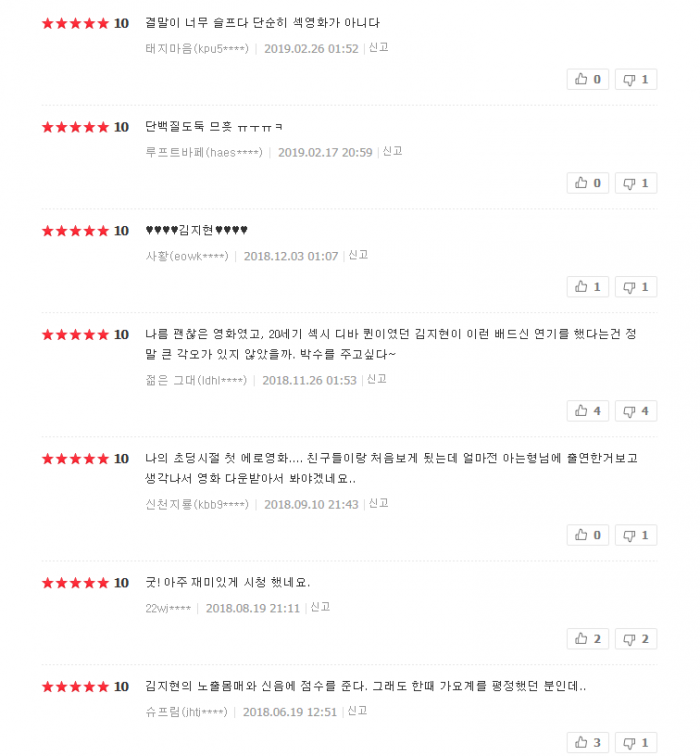
Task: Upvote the review by 루프트바페
Action: [x=588, y=183]
